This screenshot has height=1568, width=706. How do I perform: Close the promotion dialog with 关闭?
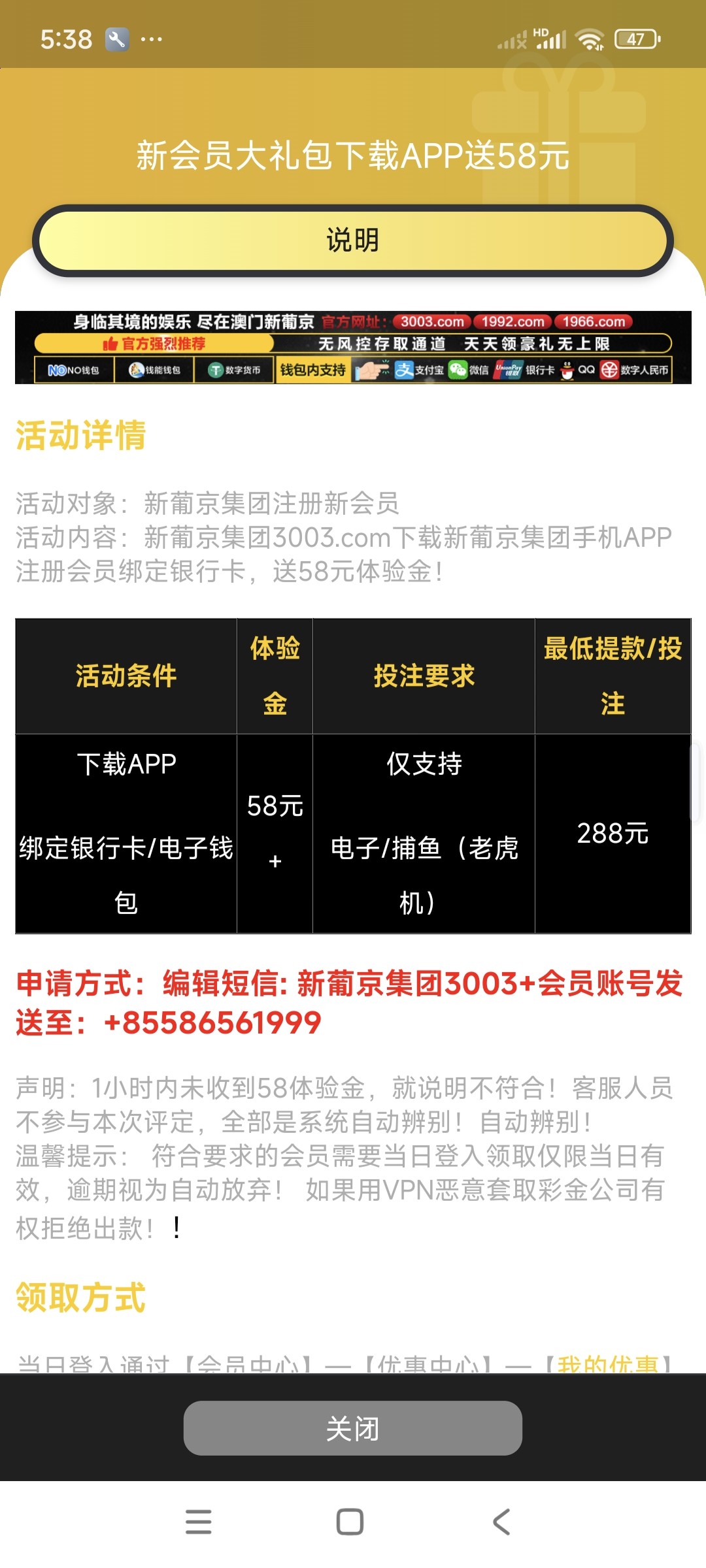tap(353, 1429)
